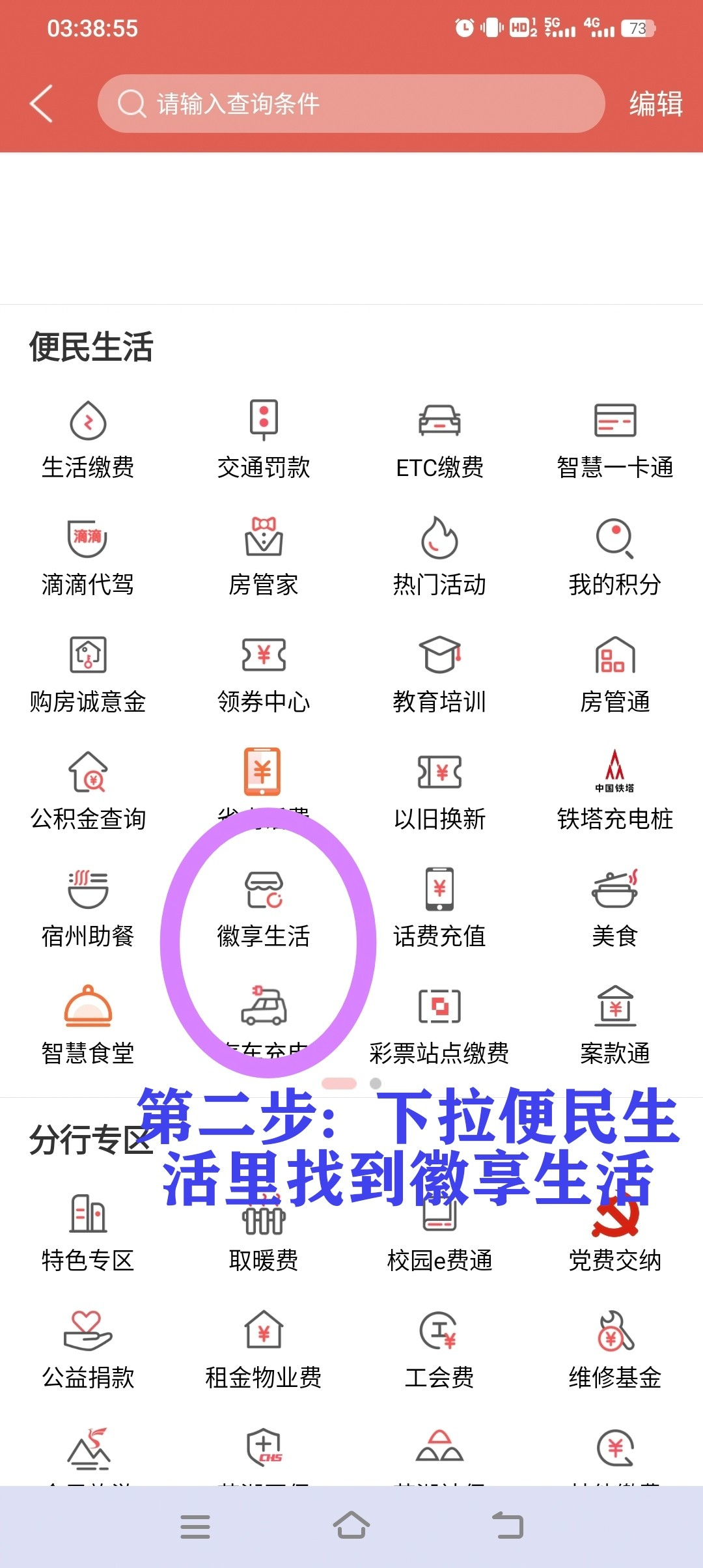Image resolution: width=703 pixels, height=1568 pixels.
Task: Open 徽享生活
Action: 264,908
